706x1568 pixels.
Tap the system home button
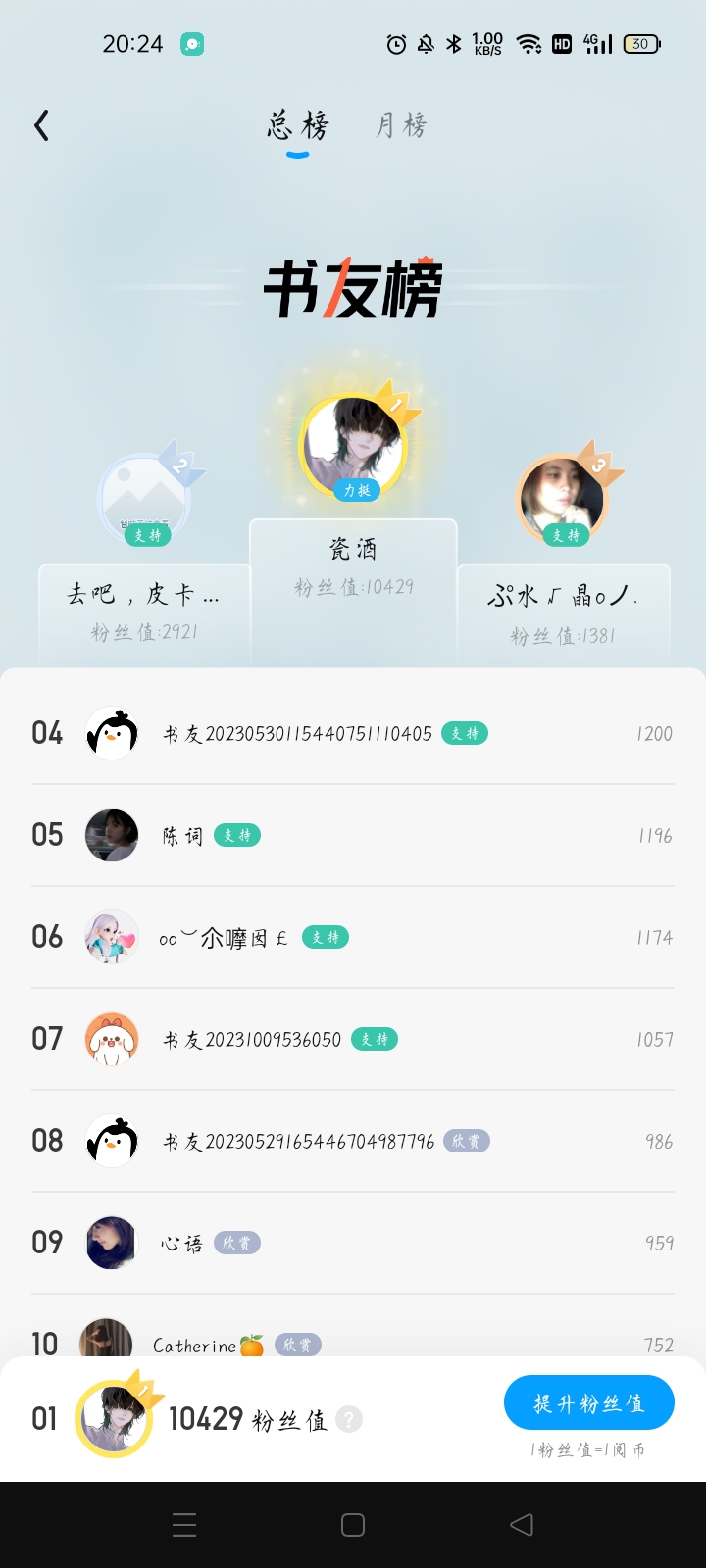point(353,1525)
